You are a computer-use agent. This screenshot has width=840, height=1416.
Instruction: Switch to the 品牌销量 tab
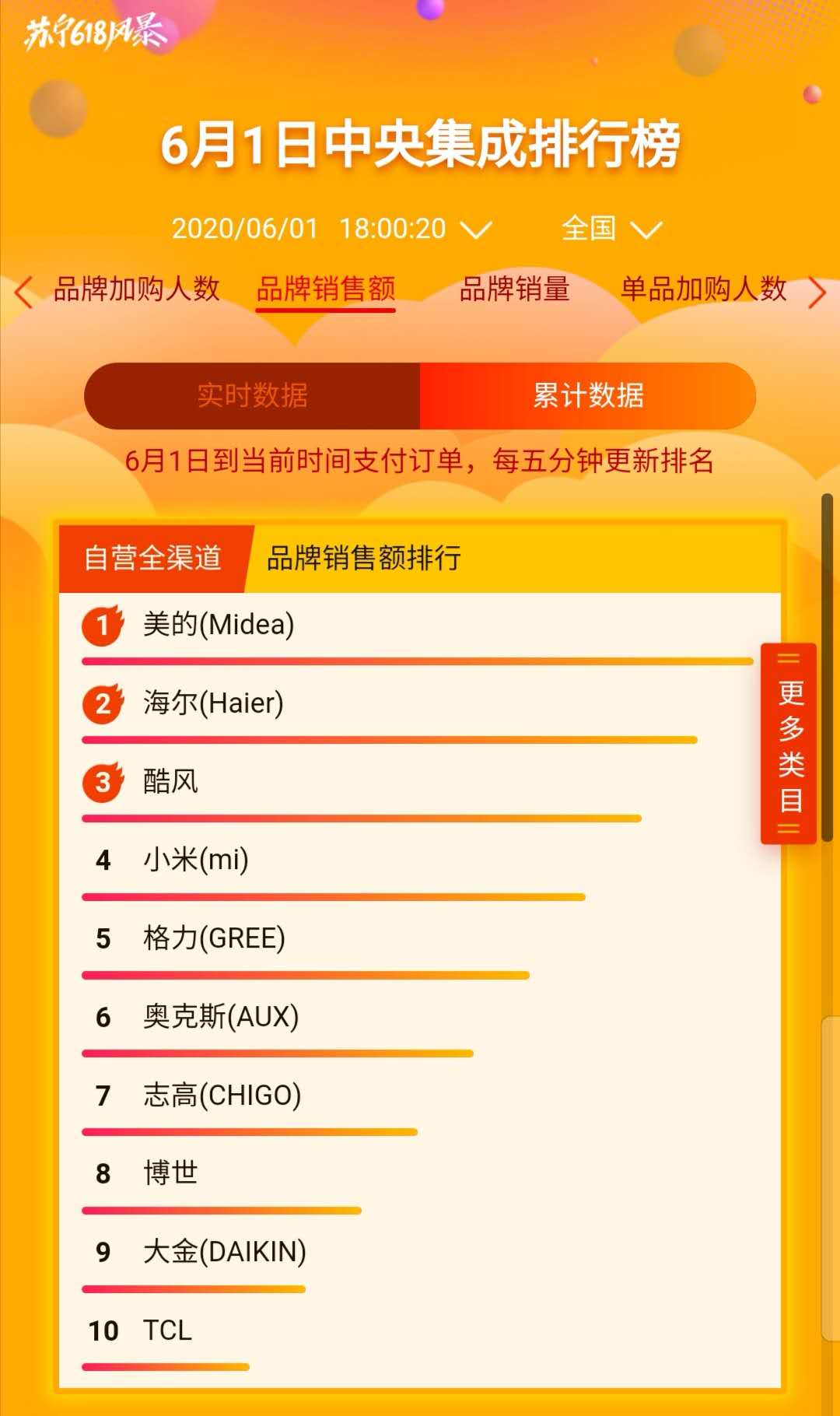pos(514,289)
